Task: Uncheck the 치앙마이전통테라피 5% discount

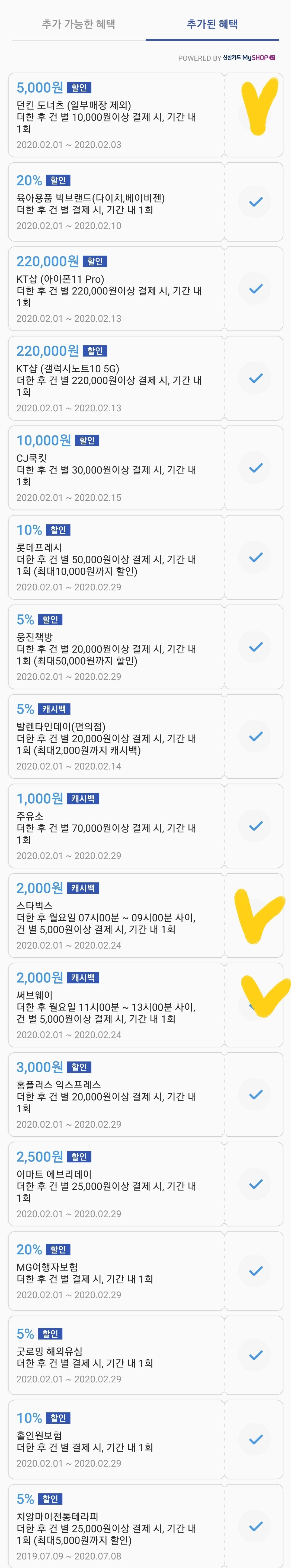Action: pyautogui.click(x=255, y=1526)
